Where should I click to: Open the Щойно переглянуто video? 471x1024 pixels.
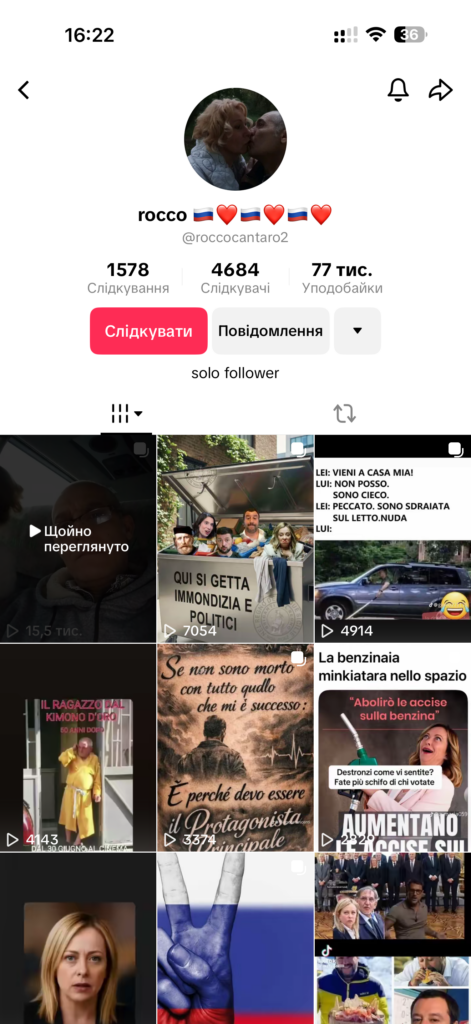(78, 539)
